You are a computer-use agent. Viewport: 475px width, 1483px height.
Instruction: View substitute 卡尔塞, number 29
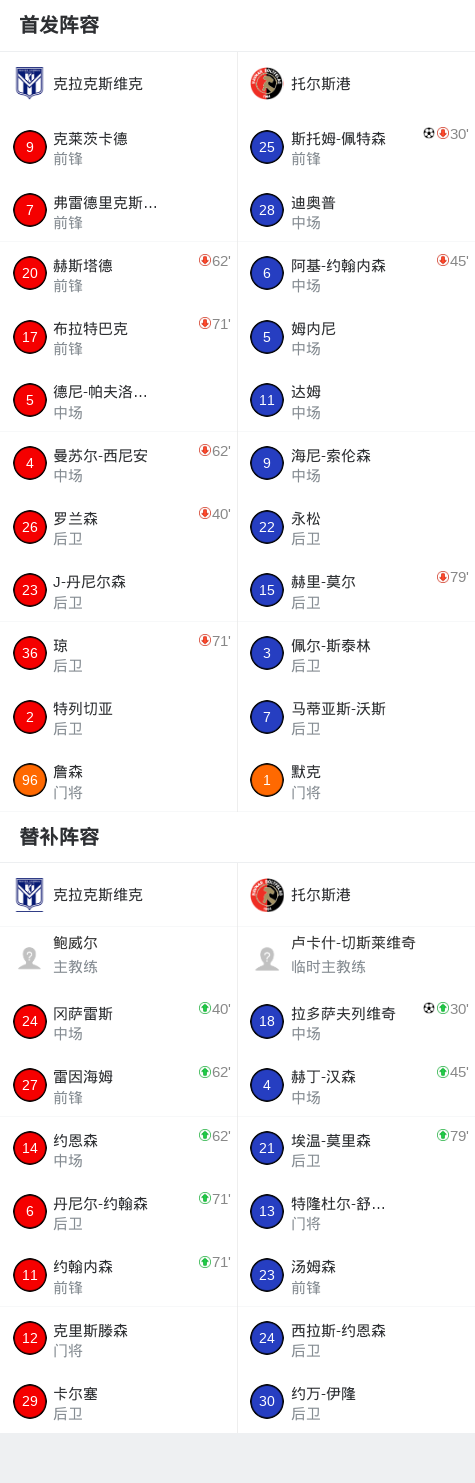pos(118,1401)
